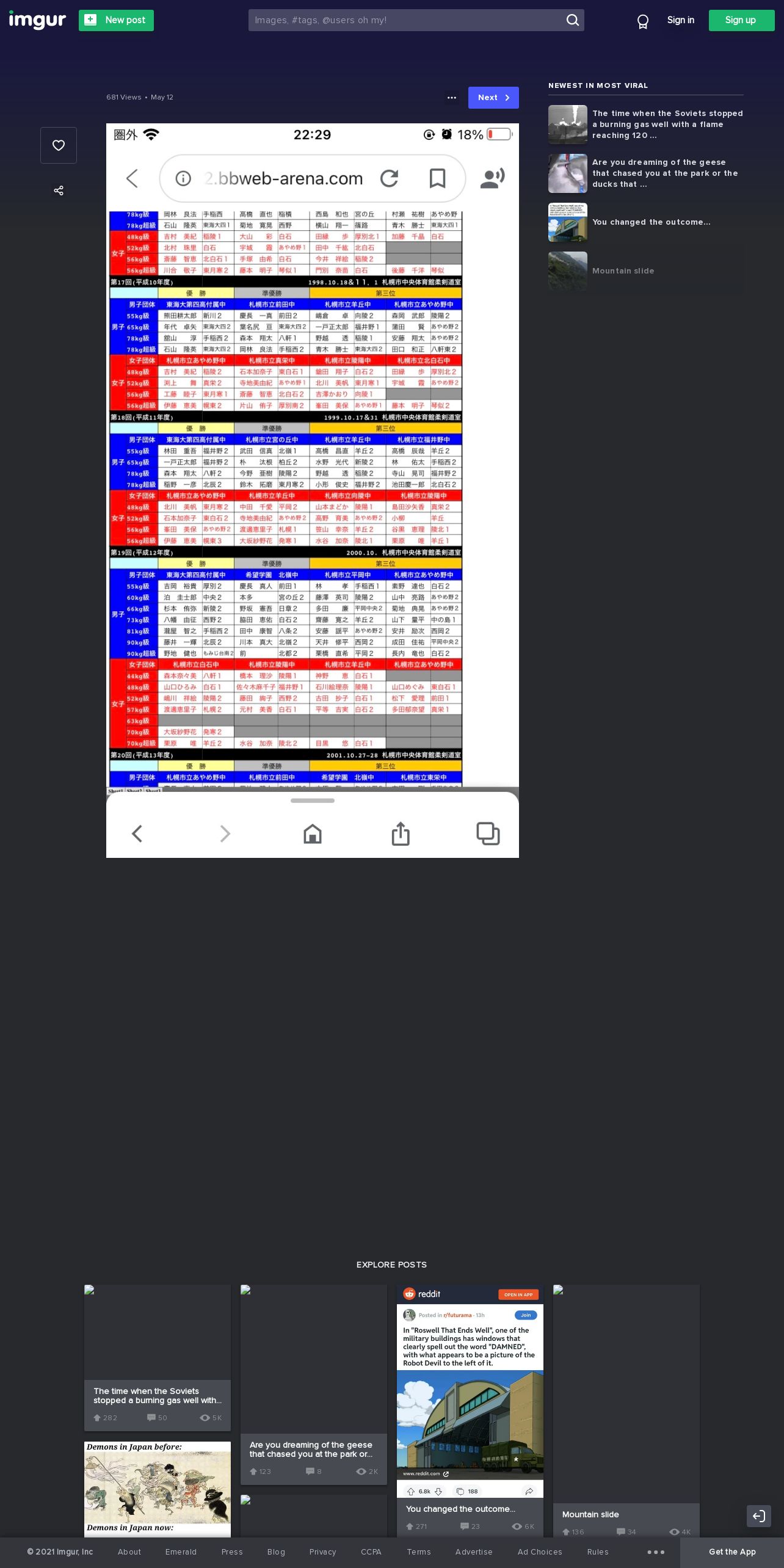Open the Privacy footer link
Screen dimensions: 784x1568
click(323, 1552)
